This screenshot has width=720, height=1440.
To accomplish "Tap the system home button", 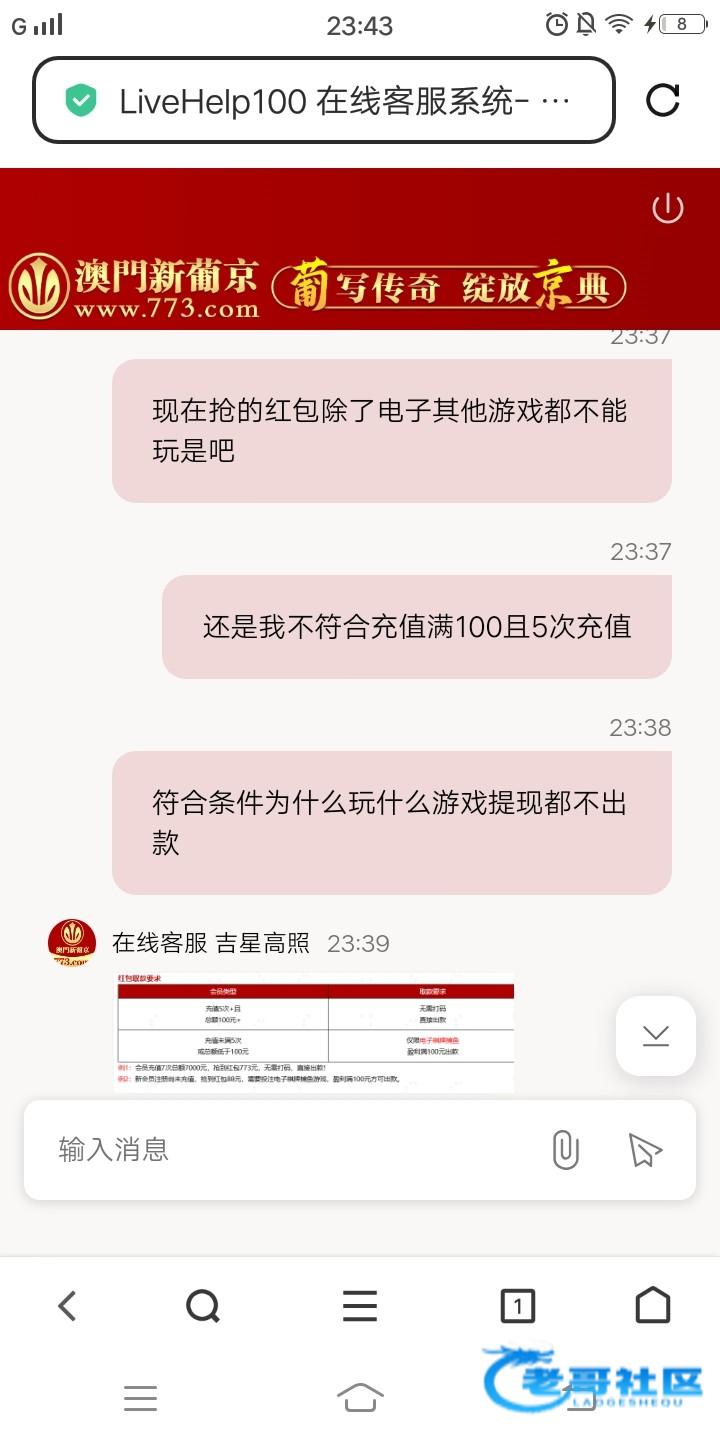I will (x=360, y=1397).
